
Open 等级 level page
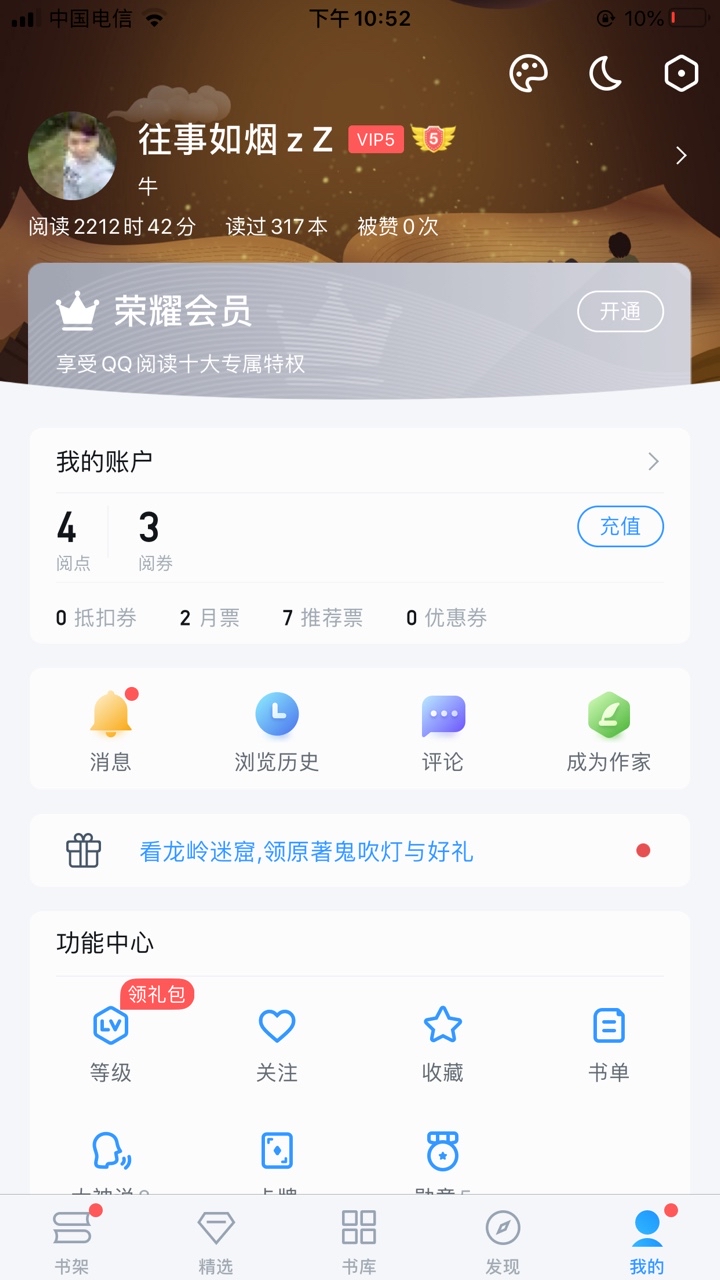111,1042
